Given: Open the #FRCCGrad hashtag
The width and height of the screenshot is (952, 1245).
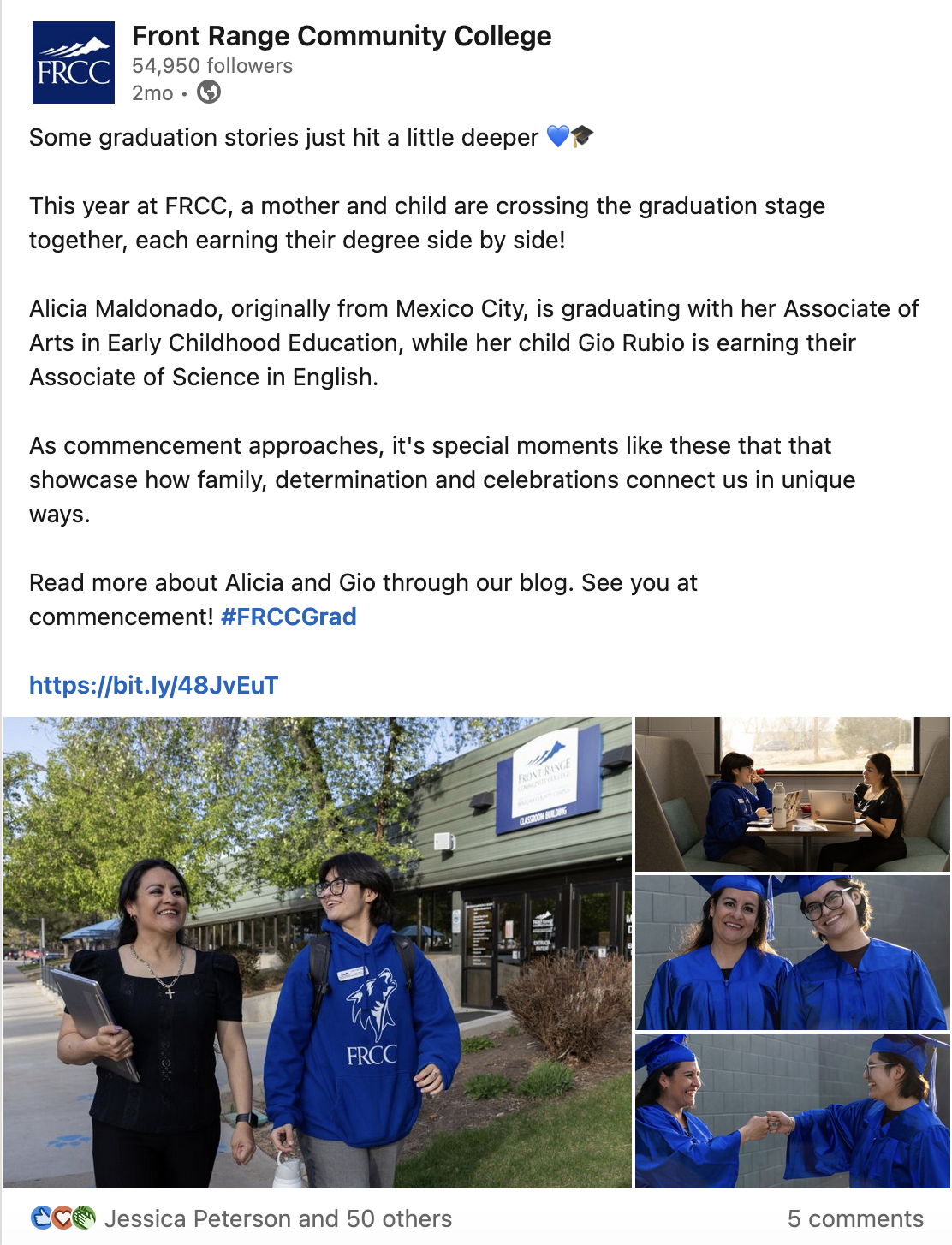Looking at the screenshot, I should [x=289, y=617].
